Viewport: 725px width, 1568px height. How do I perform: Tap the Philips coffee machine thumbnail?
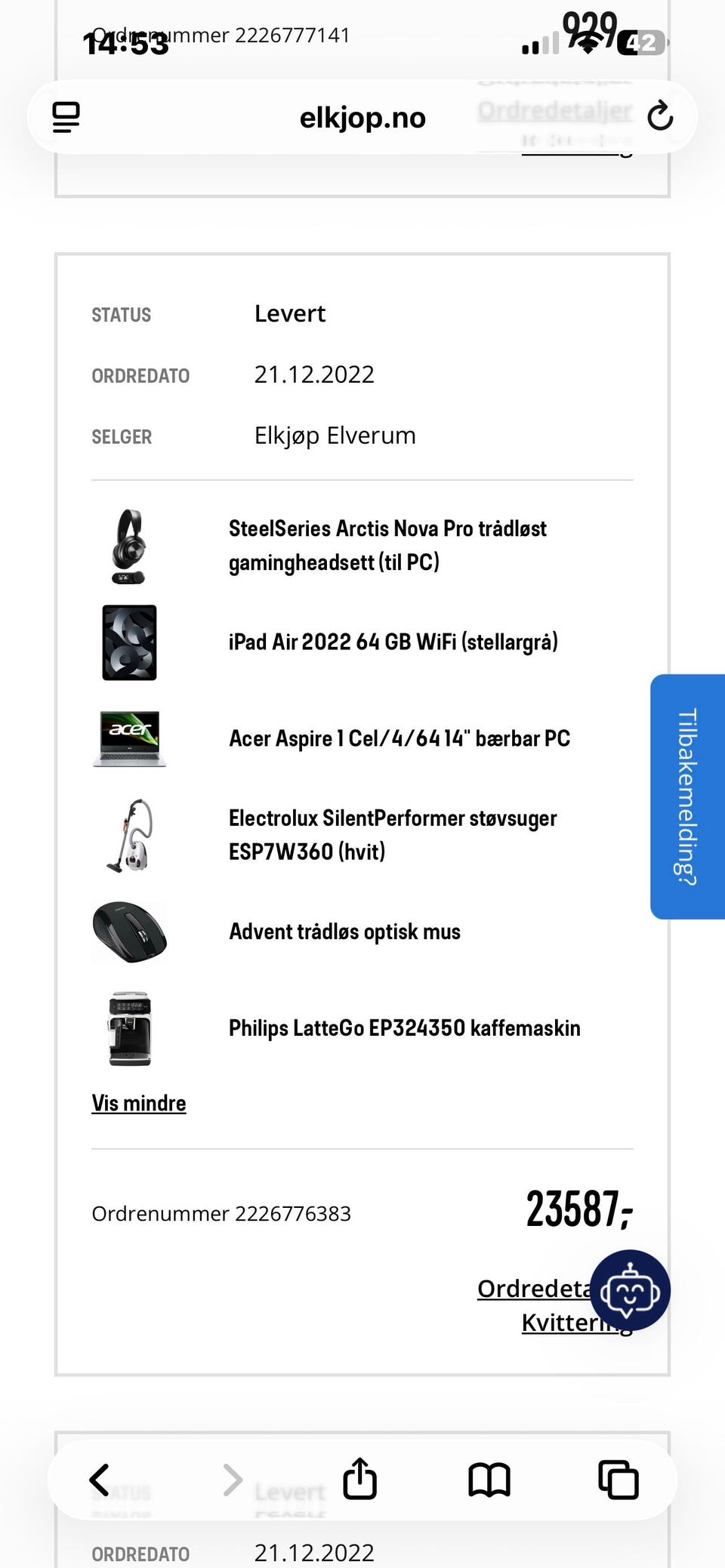128,1027
